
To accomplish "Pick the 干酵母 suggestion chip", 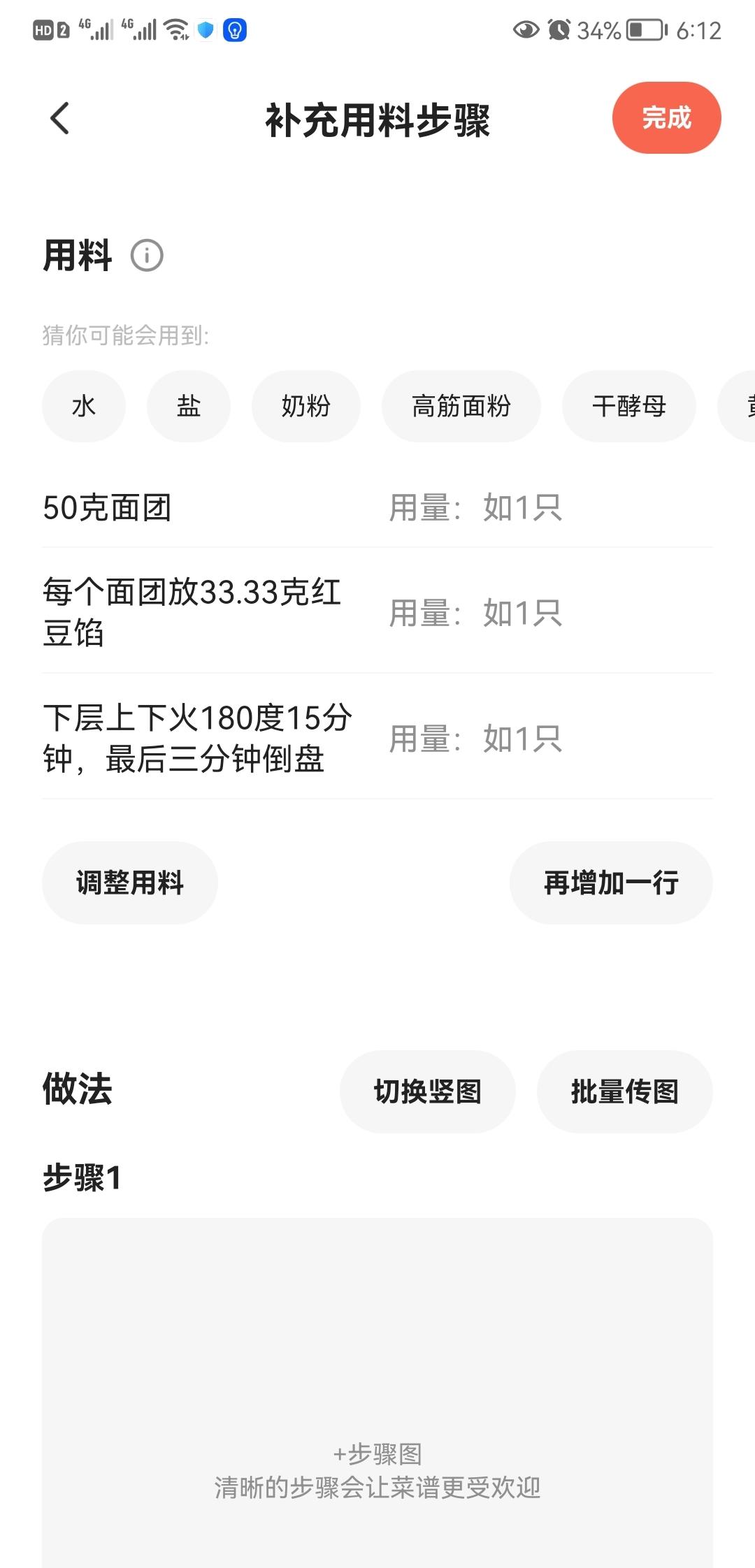I will [x=629, y=406].
